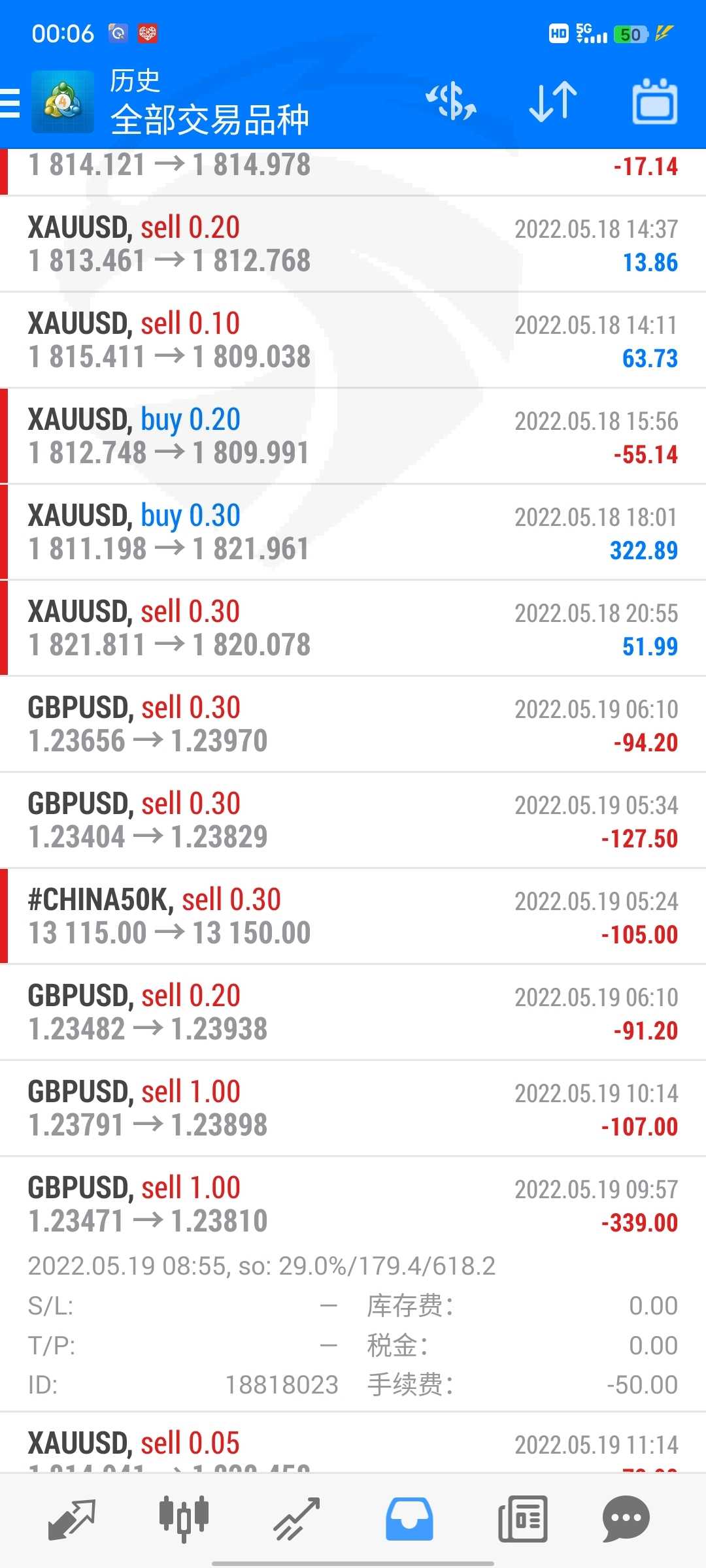
Task: Expand XAUUSD sell 0.30 trade at 20:55
Action: (353, 629)
